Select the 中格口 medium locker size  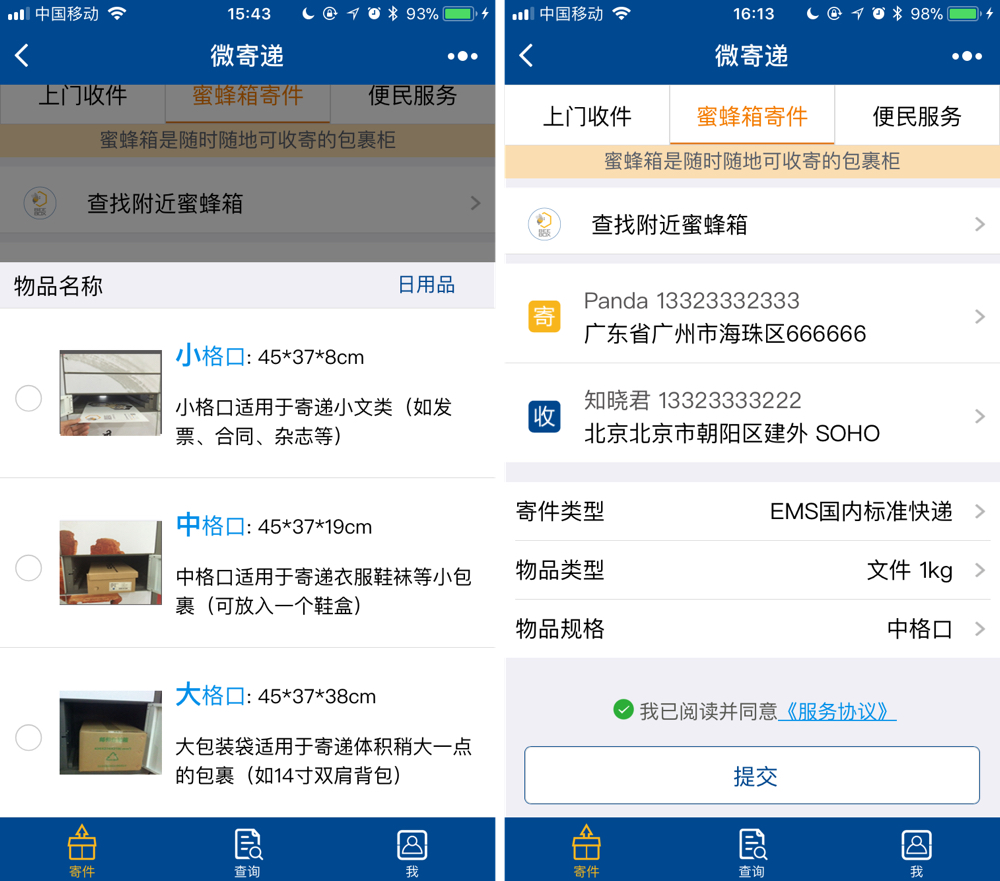(x=29, y=568)
